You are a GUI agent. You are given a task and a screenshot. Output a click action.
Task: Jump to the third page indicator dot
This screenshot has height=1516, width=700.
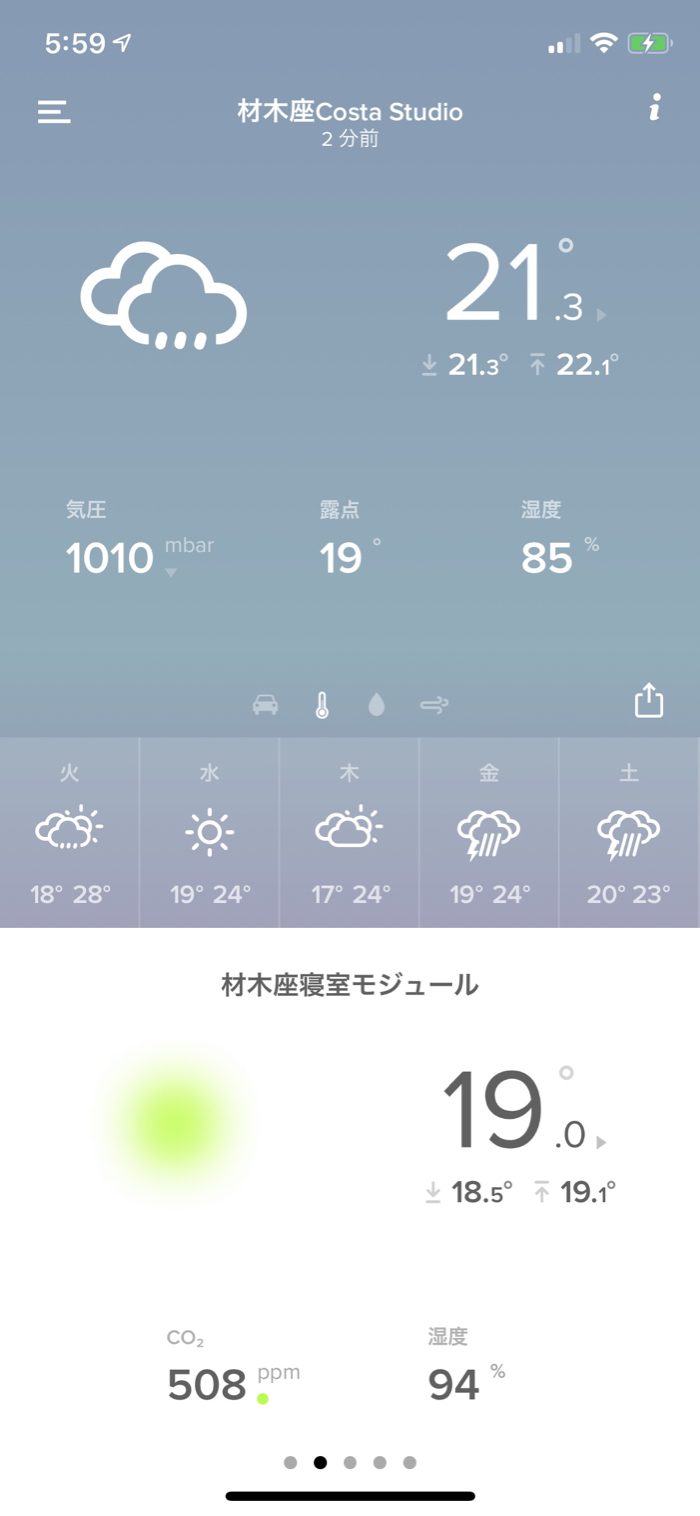[x=350, y=1462]
